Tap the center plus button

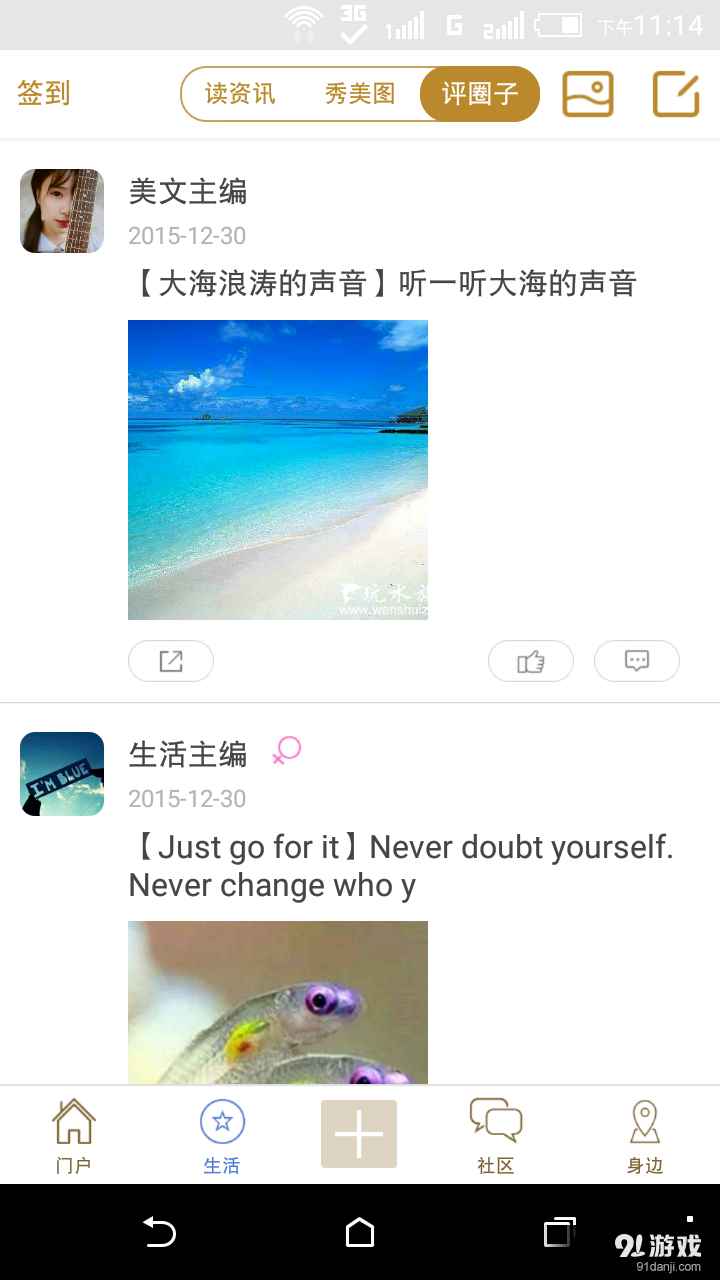359,1134
